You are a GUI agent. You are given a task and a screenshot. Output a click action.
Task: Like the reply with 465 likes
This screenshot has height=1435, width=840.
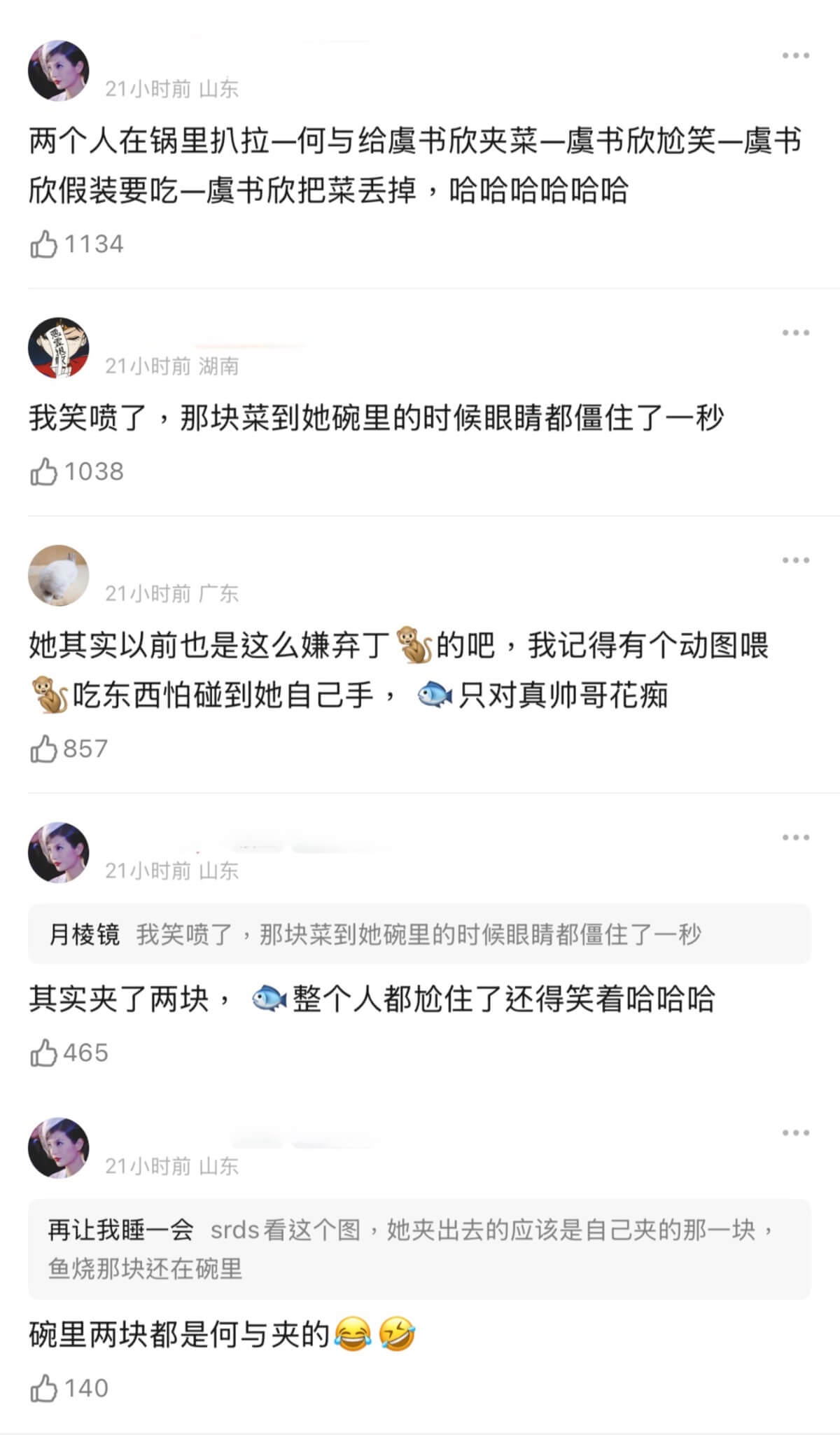[x=43, y=1053]
